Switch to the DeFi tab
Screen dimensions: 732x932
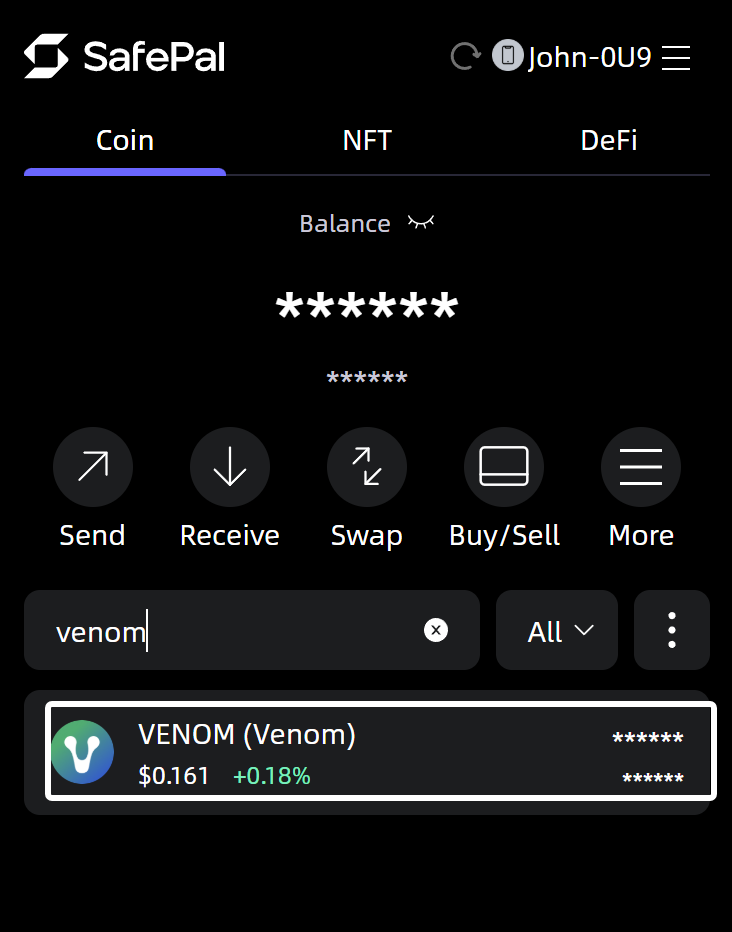tap(609, 140)
